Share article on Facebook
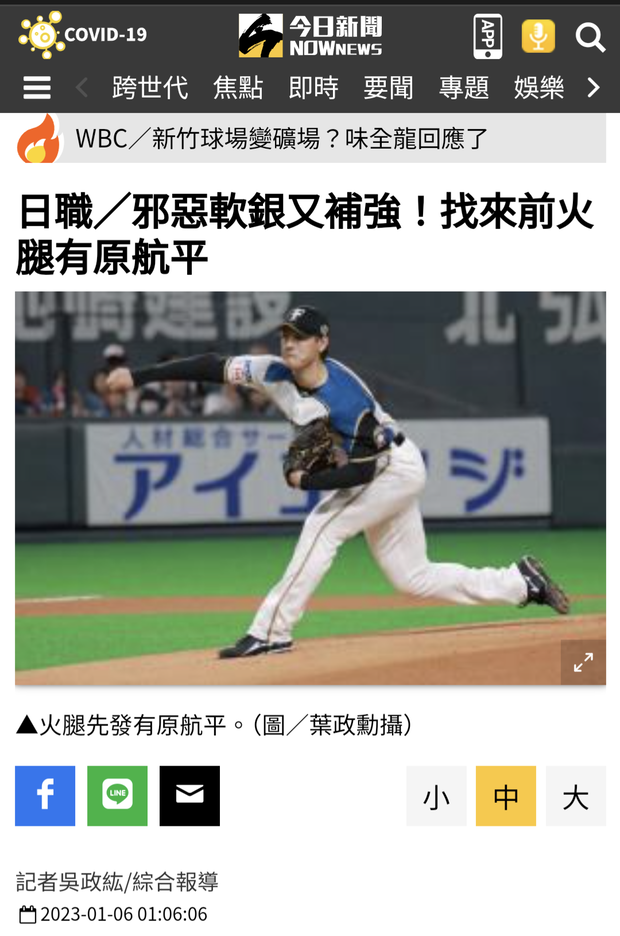 pos(45,796)
